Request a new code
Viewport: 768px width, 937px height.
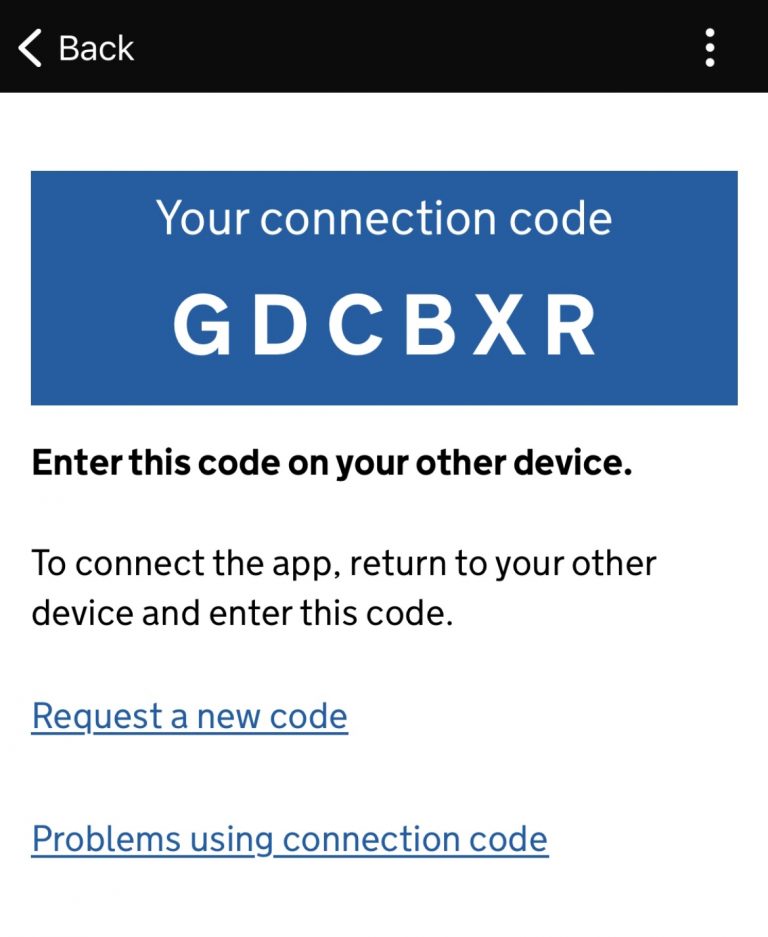pyautogui.click(x=190, y=716)
